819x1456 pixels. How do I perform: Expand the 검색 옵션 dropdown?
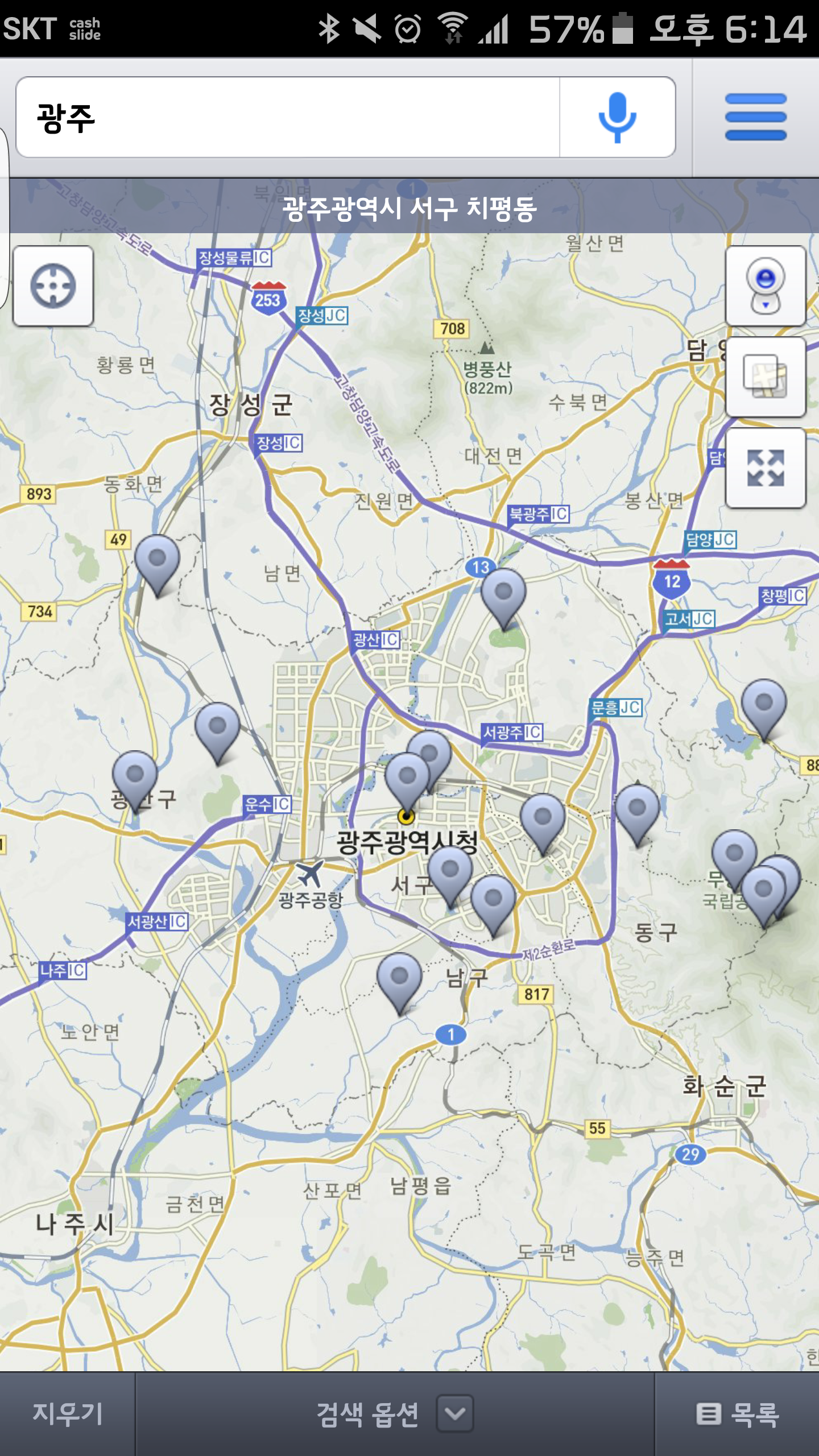point(395,1414)
